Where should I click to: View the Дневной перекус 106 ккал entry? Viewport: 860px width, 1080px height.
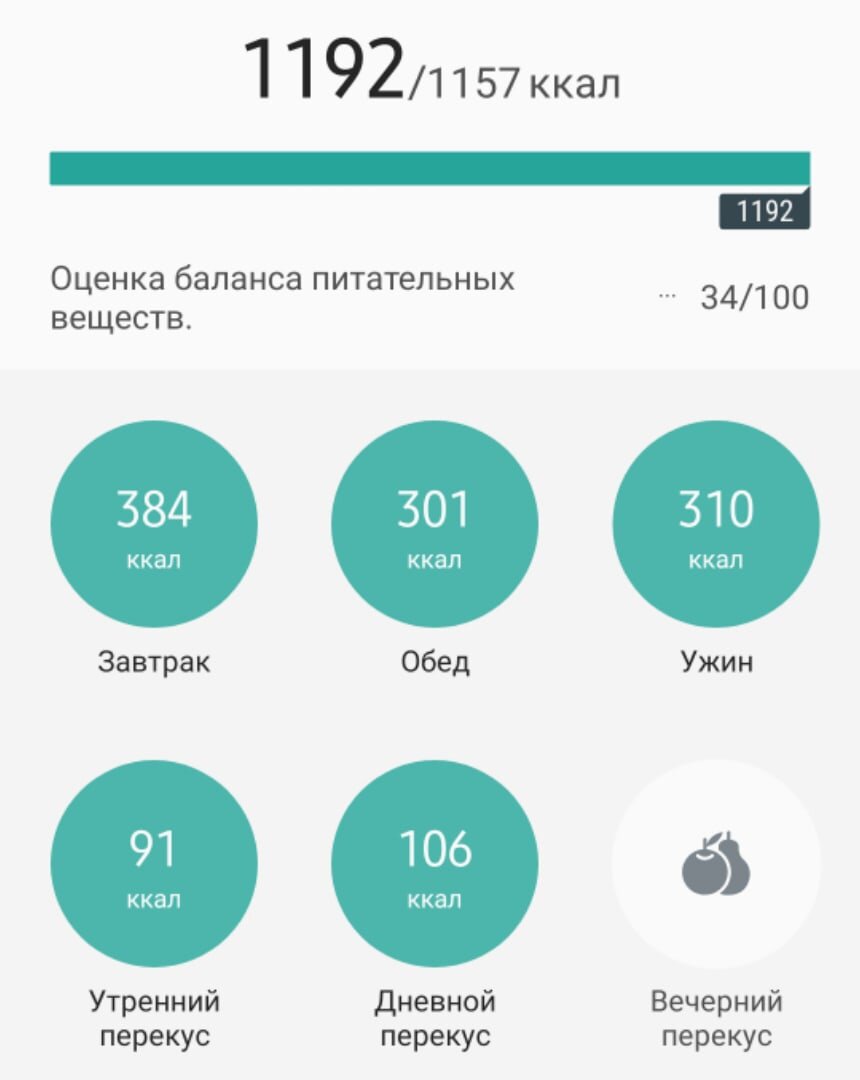pos(434,865)
